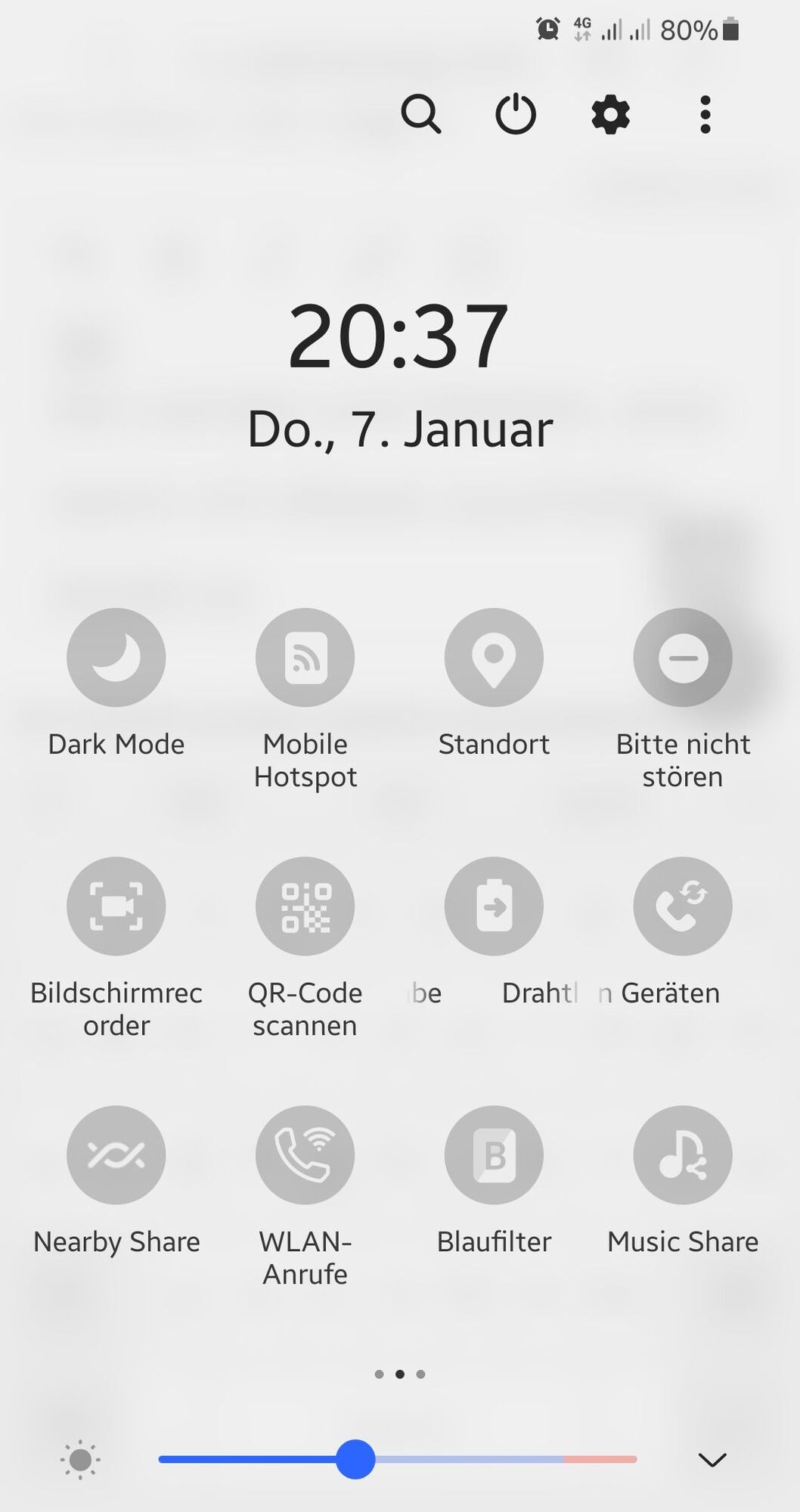
Task: Turn on WLAN-Anrufe
Action: [305, 1154]
